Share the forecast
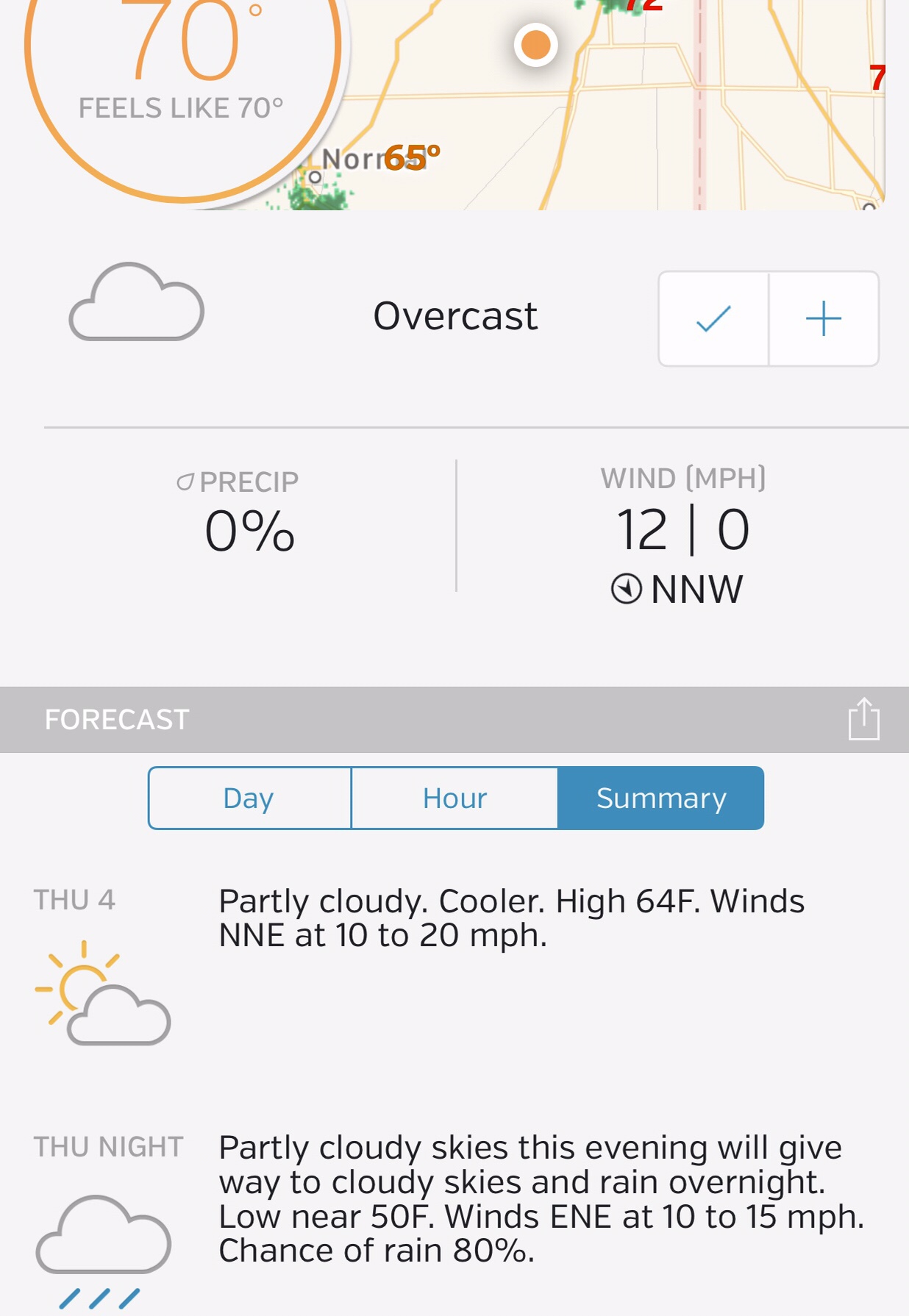Viewport: 909px width, 1316px height. click(x=864, y=719)
